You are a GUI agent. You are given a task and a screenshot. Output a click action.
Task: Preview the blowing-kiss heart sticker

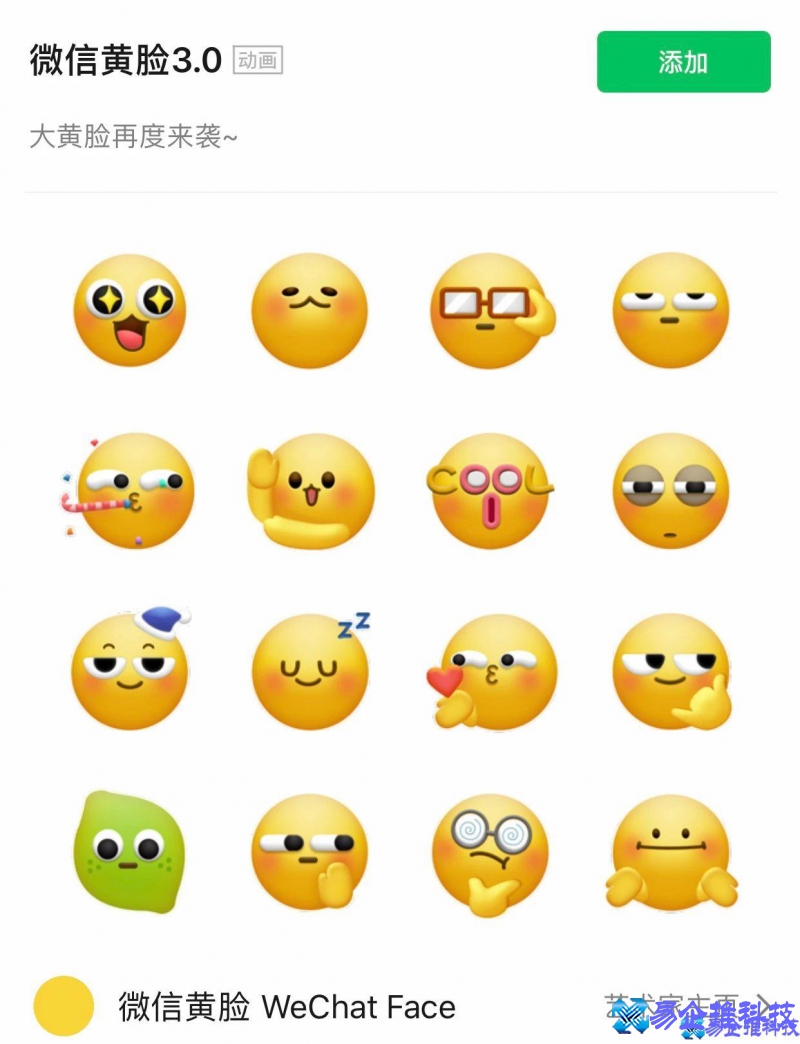490,672
